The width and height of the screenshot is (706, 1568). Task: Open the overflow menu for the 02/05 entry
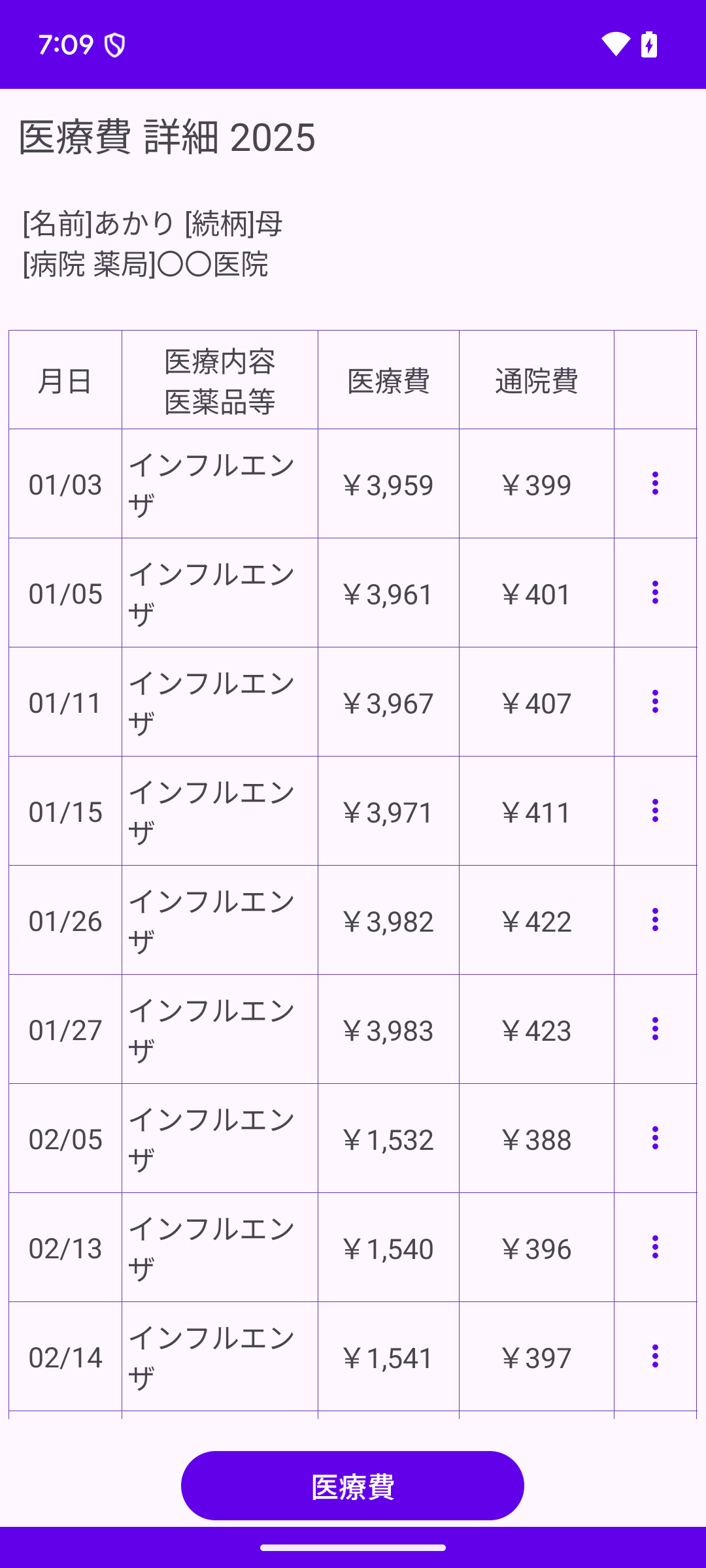(x=655, y=1138)
